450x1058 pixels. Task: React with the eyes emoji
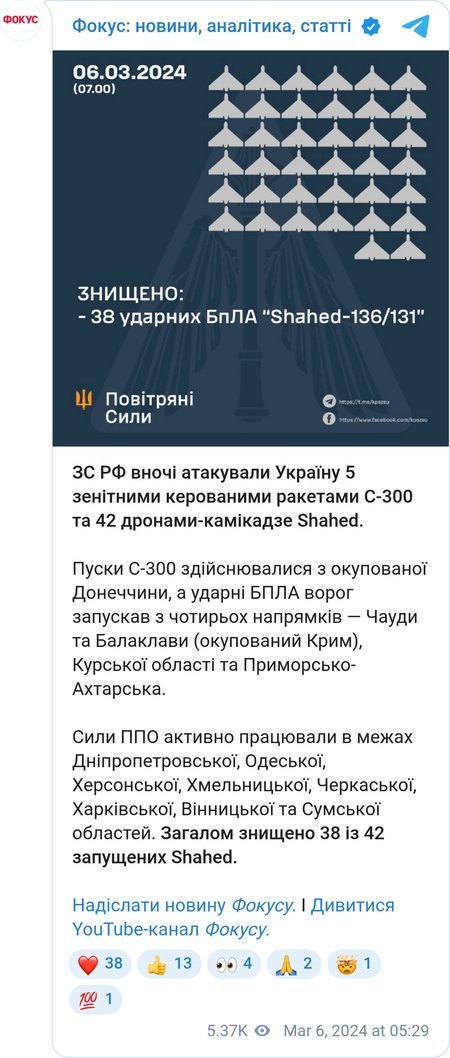234,964
